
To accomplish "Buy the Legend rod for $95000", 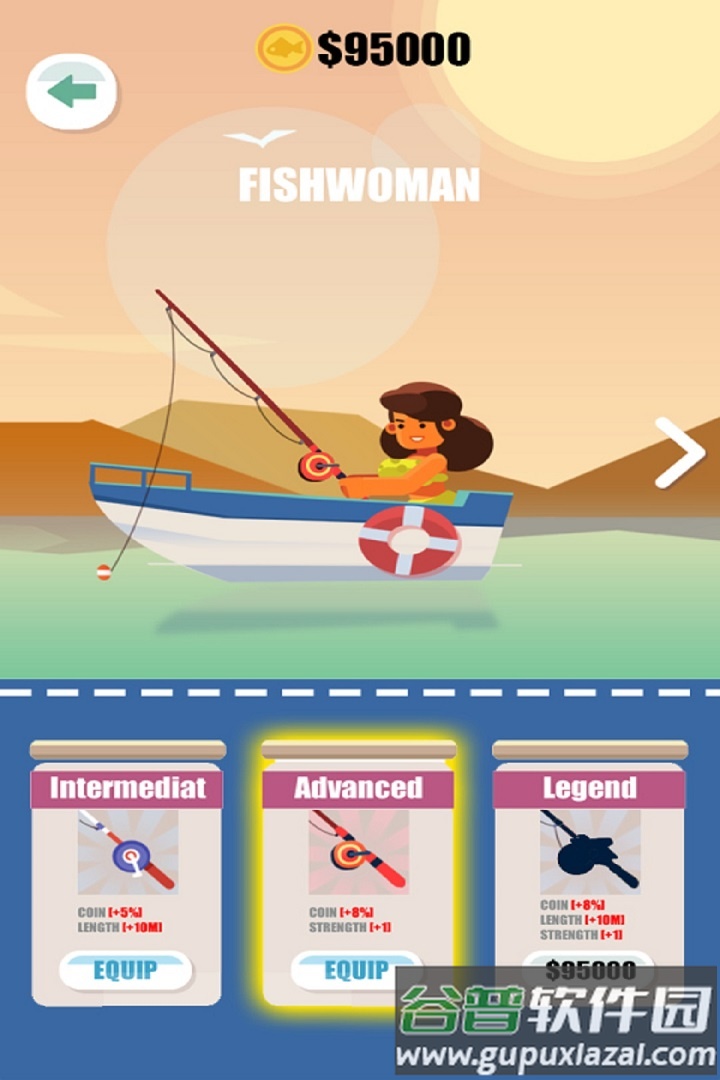I will (x=589, y=967).
